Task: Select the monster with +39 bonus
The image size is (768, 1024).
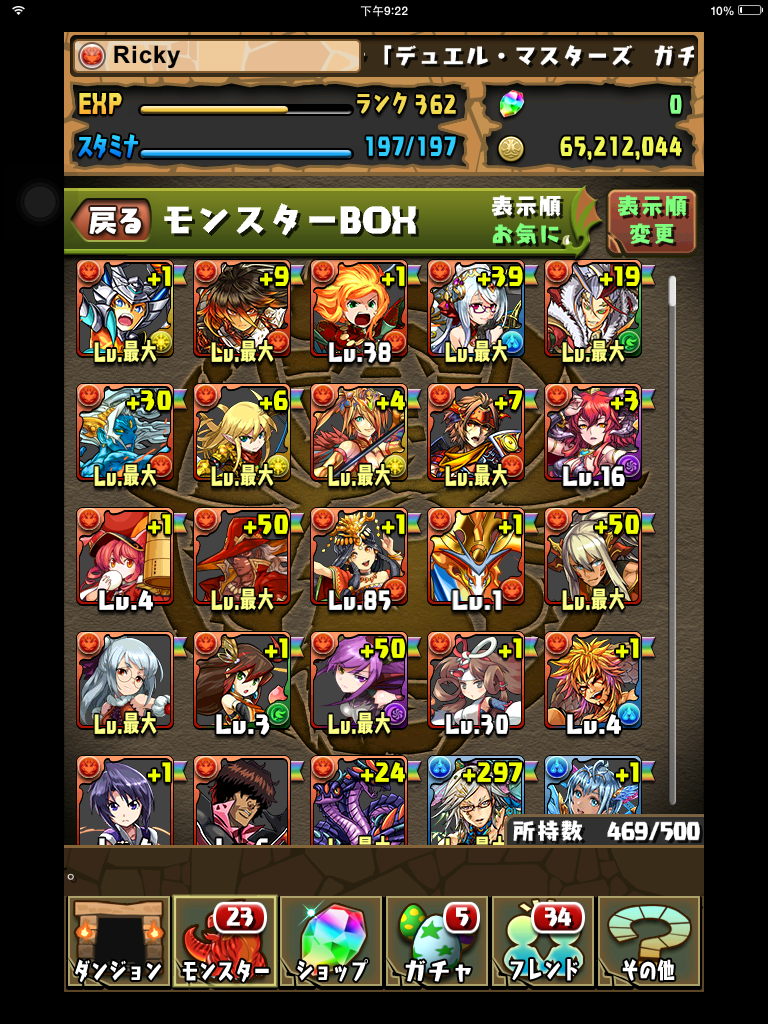Action: [x=476, y=308]
